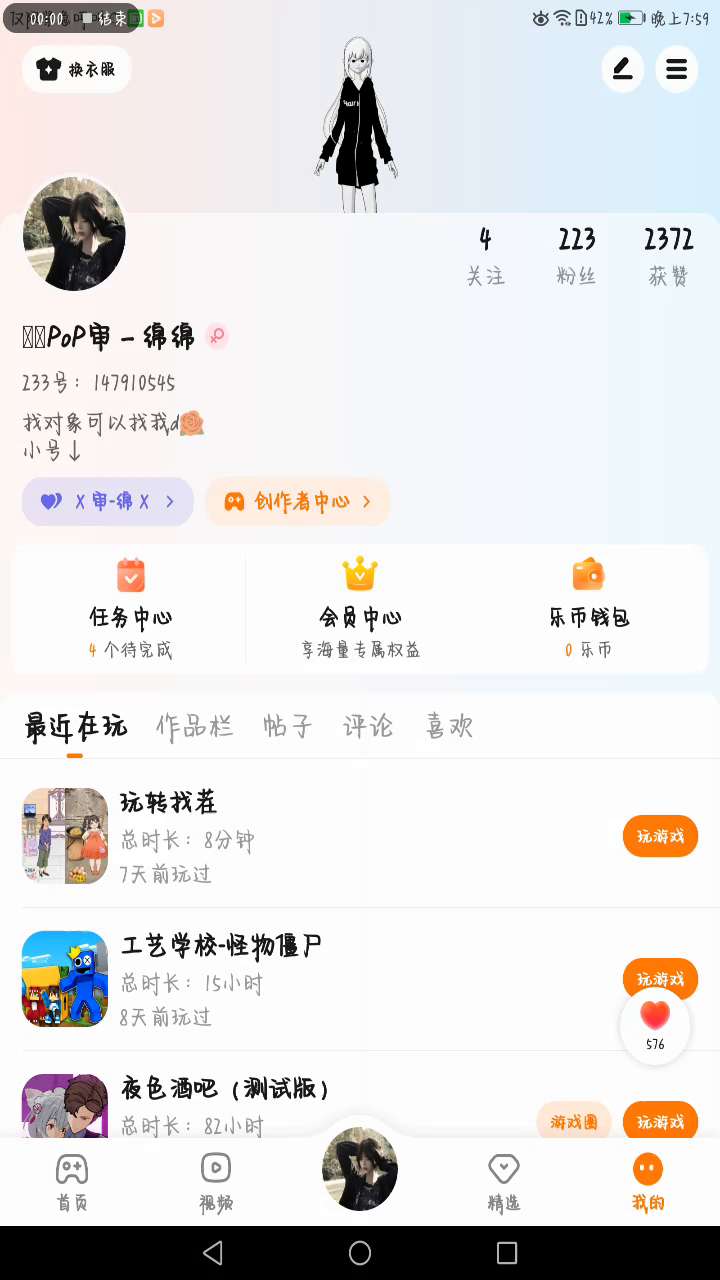Open 游戏圈 for 夜色酒吧

coord(574,1122)
